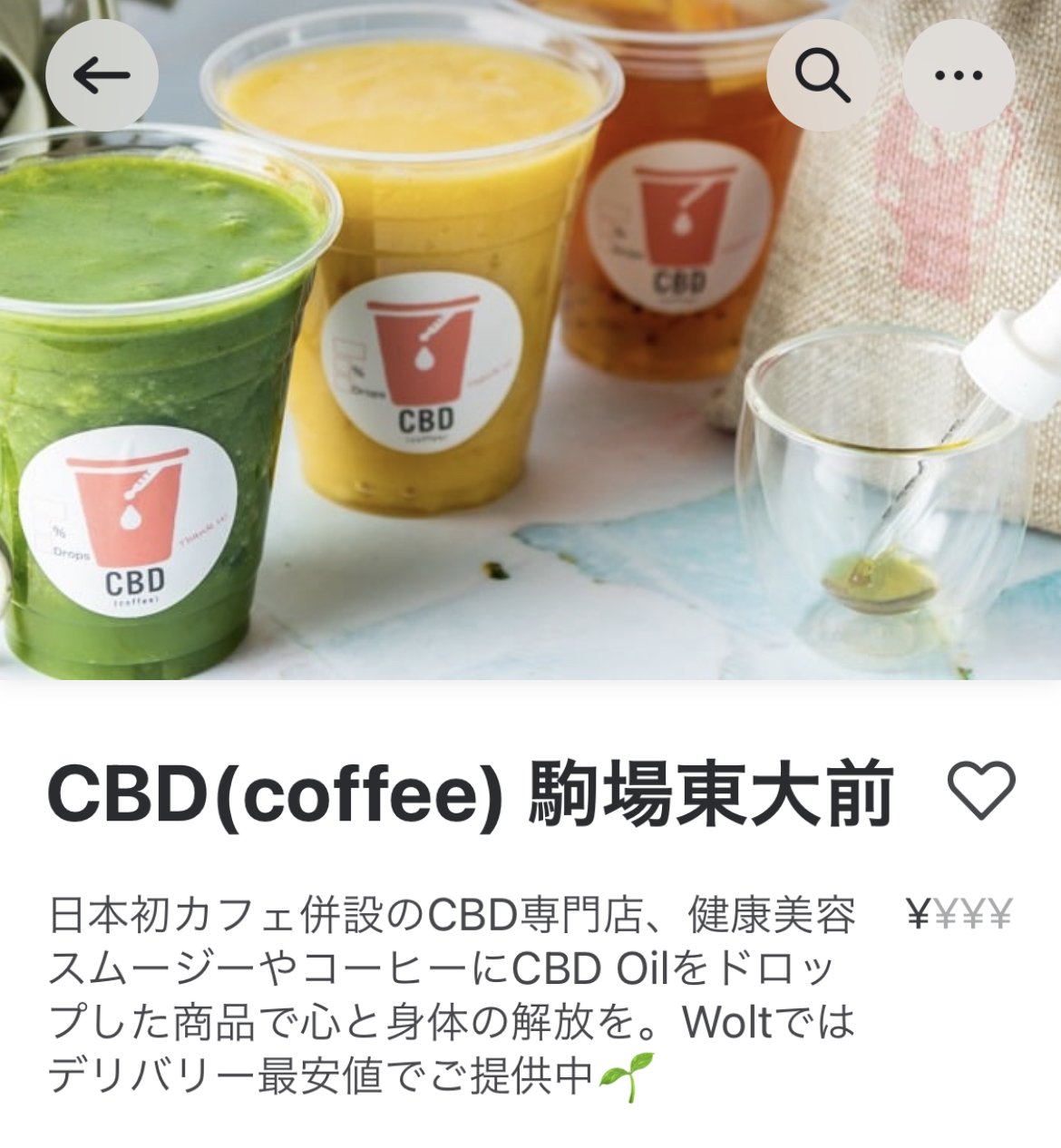The height and width of the screenshot is (1148, 1061).
Task: Favorite CBD(coffee) with the heart icon
Action: click(981, 791)
